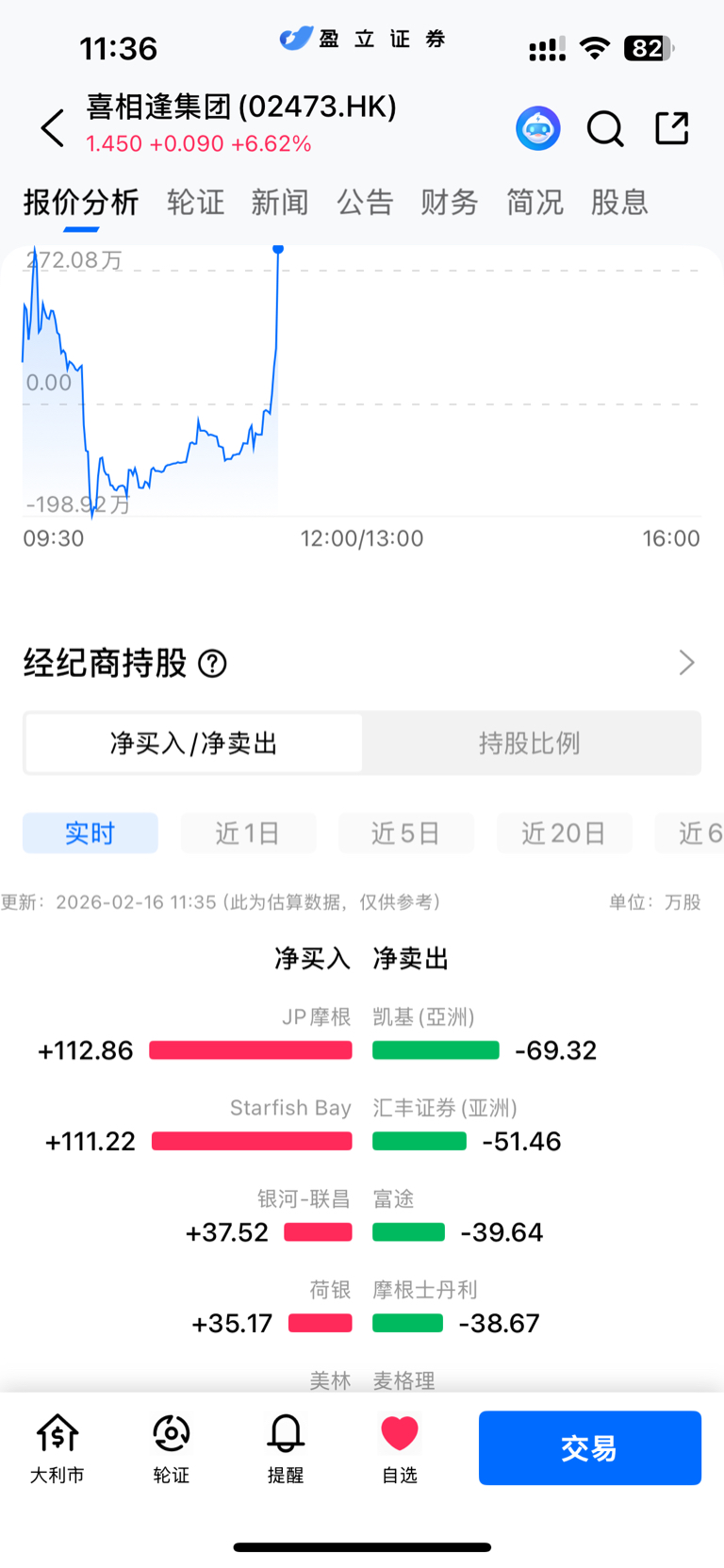Switch to the 新闻 tab
Image resolution: width=724 pixels, height=1568 pixels.
pyautogui.click(x=280, y=202)
